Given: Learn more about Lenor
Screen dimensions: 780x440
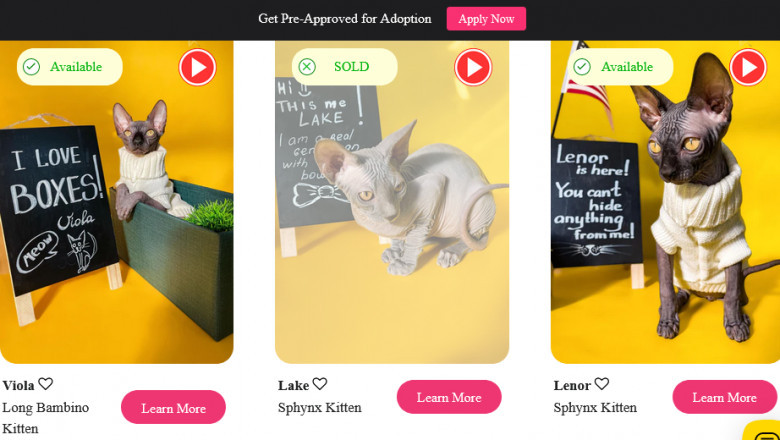Looking at the screenshot, I should 724,397.
